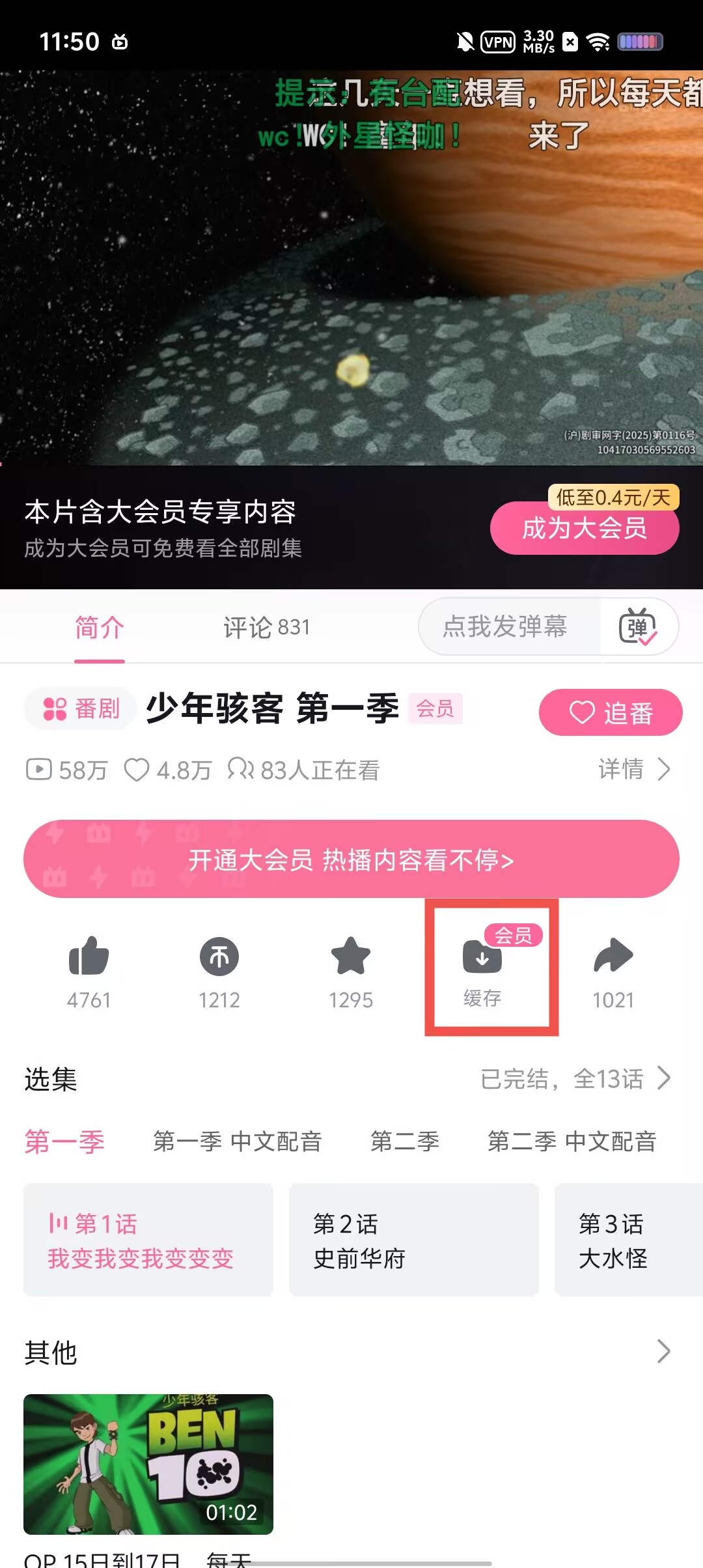Image resolution: width=703 pixels, height=1568 pixels.
Task: Follow the series with 追番
Action: [610, 712]
